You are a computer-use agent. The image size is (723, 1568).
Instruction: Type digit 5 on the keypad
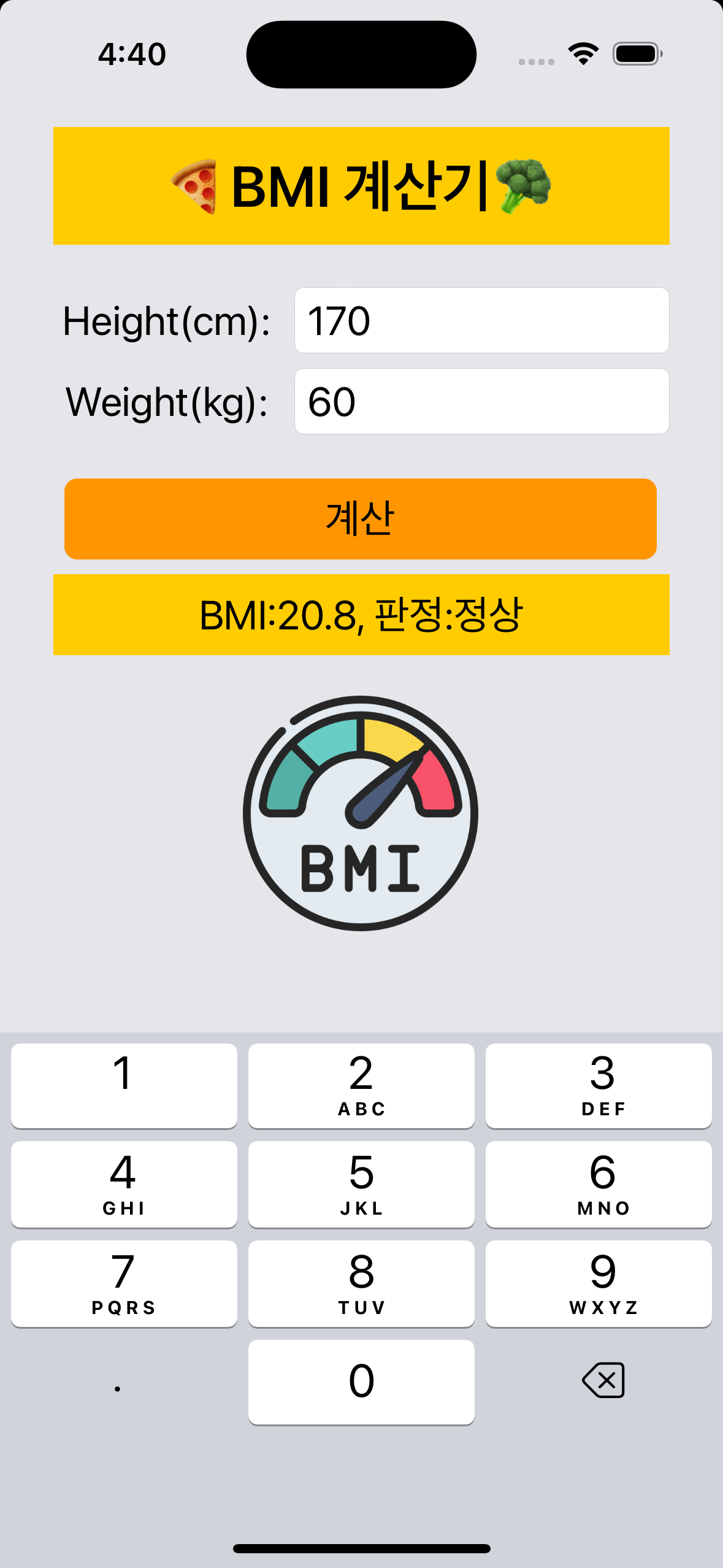click(x=361, y=1184)
